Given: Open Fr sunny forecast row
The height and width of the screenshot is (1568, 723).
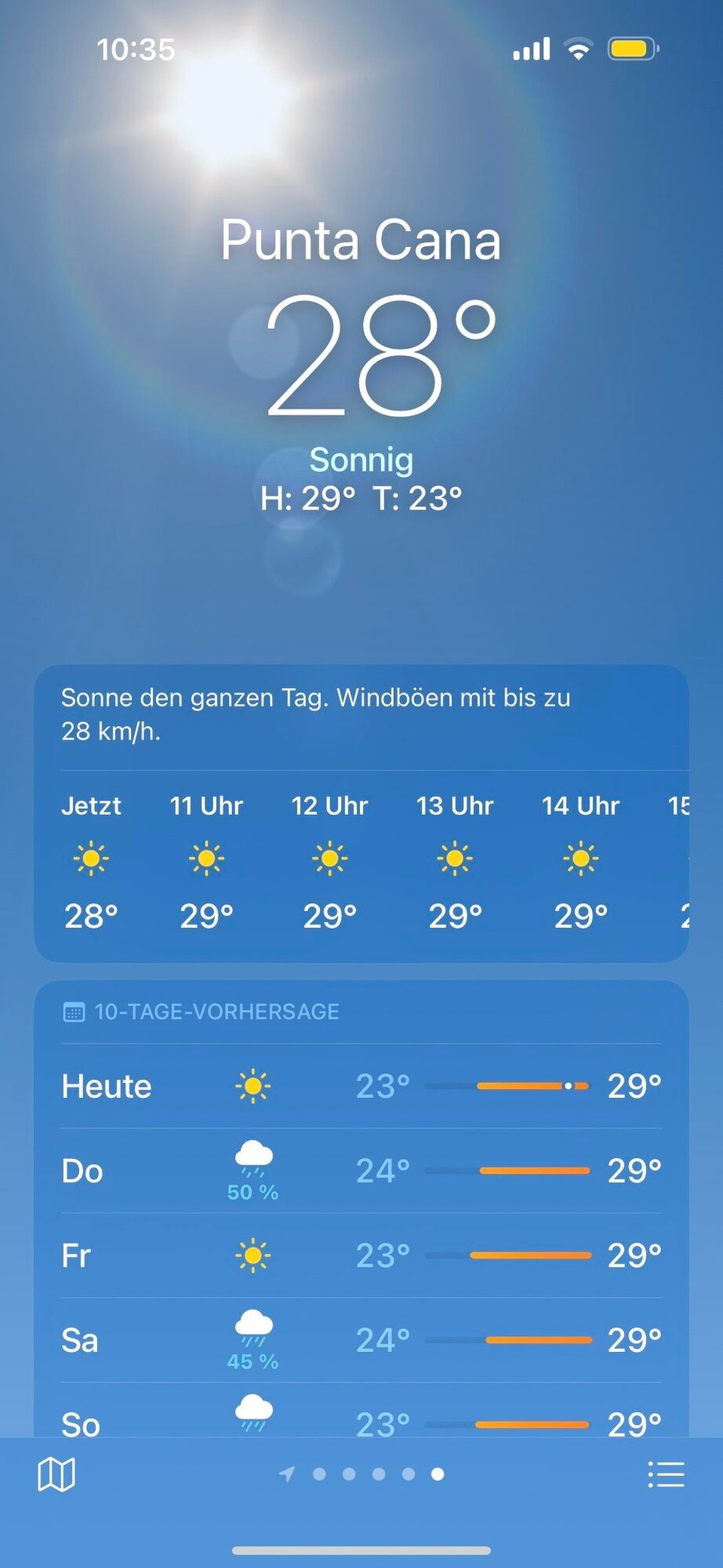Looking at the screenshot, I should [361, 1255].
